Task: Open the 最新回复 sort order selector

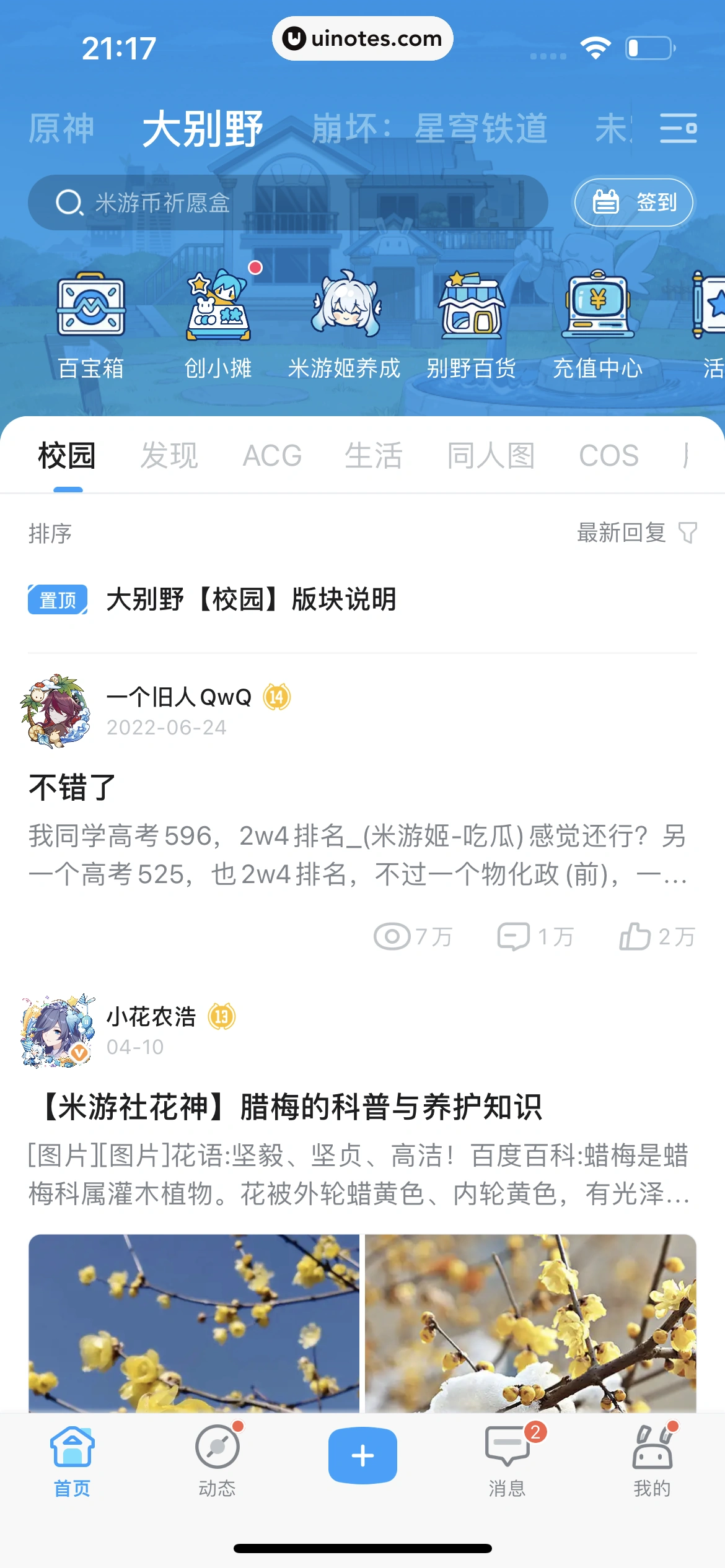Action: pos(622,533)
